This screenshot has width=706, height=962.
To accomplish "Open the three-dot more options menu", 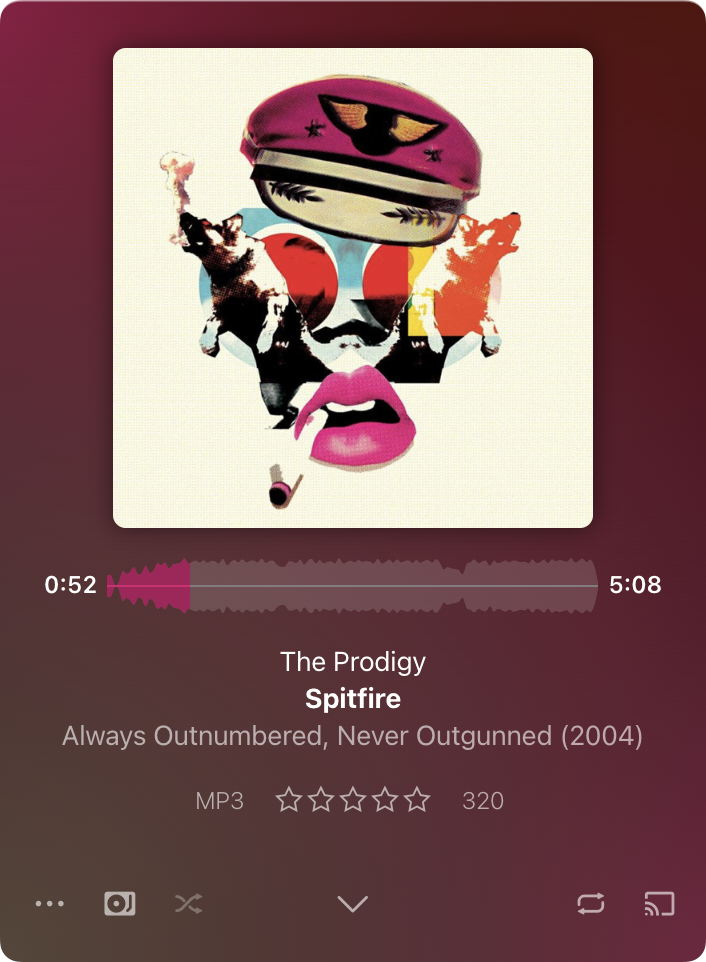I will [x=49, y=904].
